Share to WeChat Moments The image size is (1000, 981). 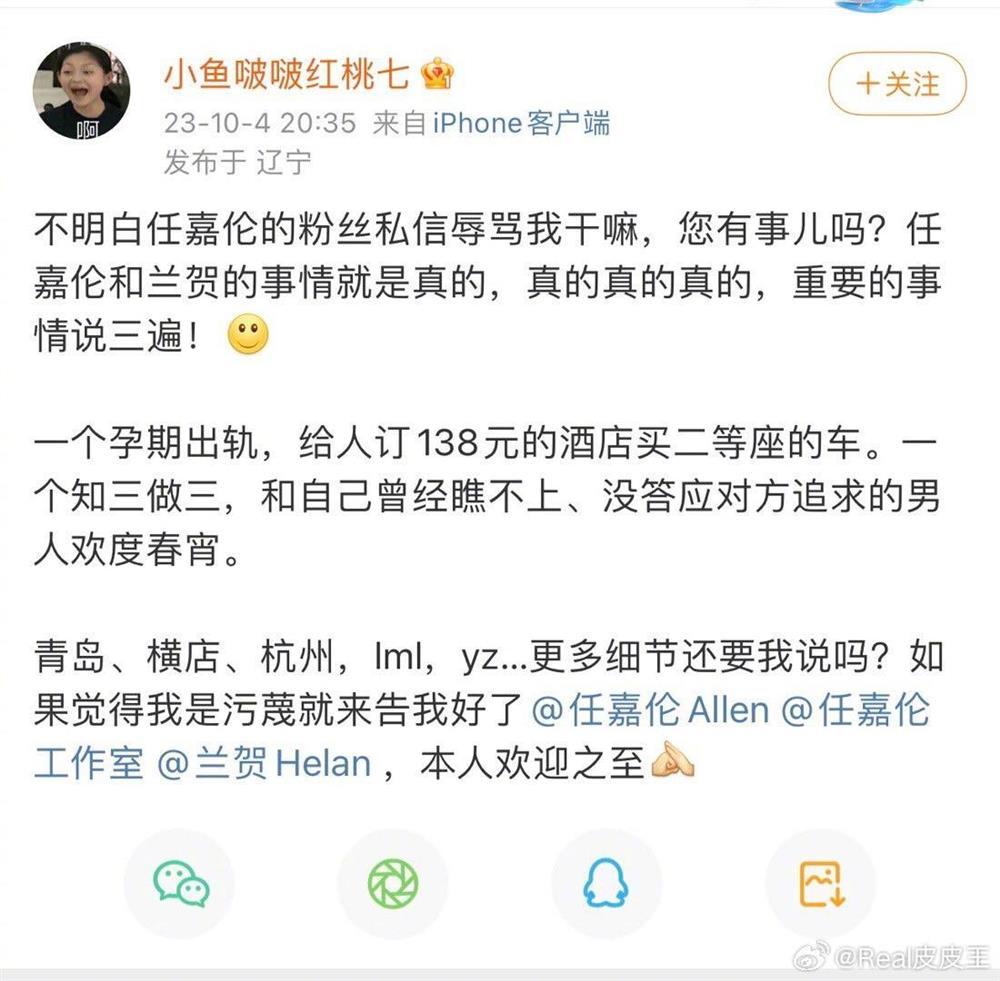coord(393,883)
